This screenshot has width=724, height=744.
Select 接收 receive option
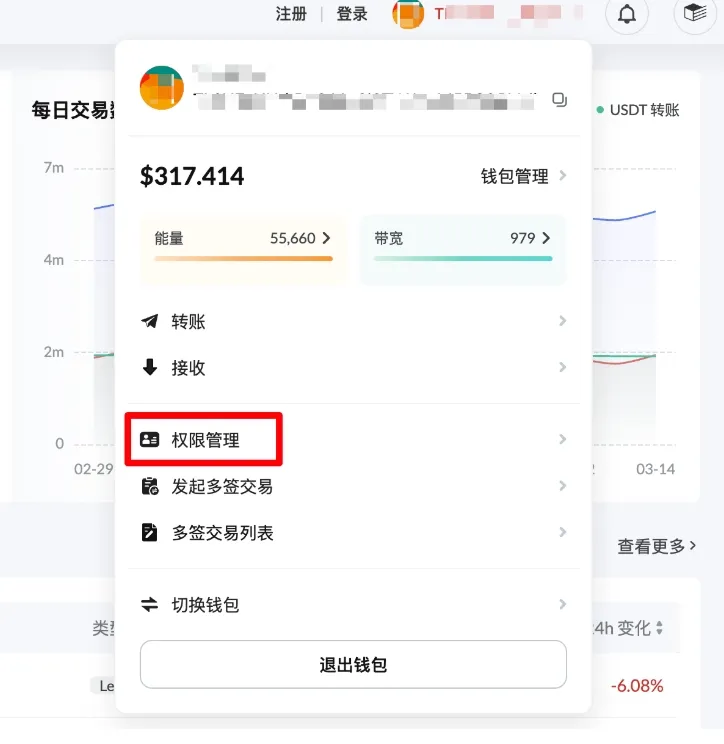pyautogui.click(x=188, y=367)
